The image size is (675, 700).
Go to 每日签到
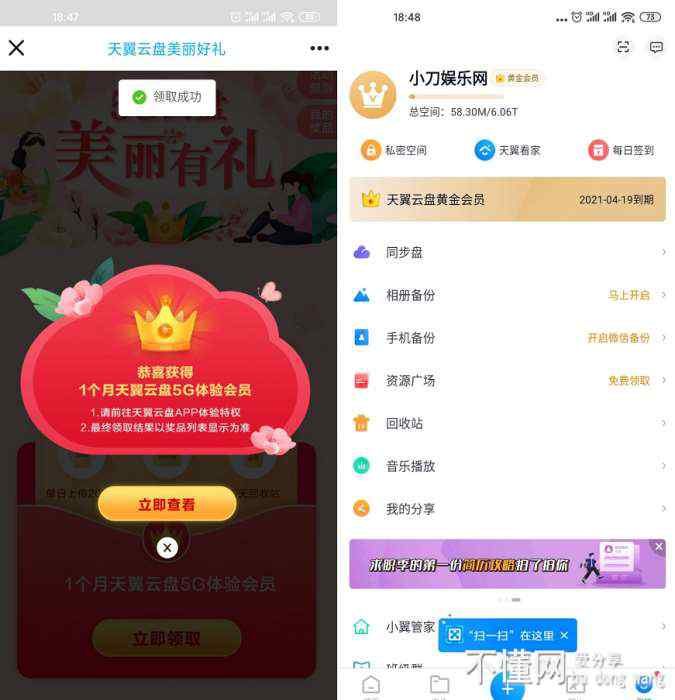621,150
